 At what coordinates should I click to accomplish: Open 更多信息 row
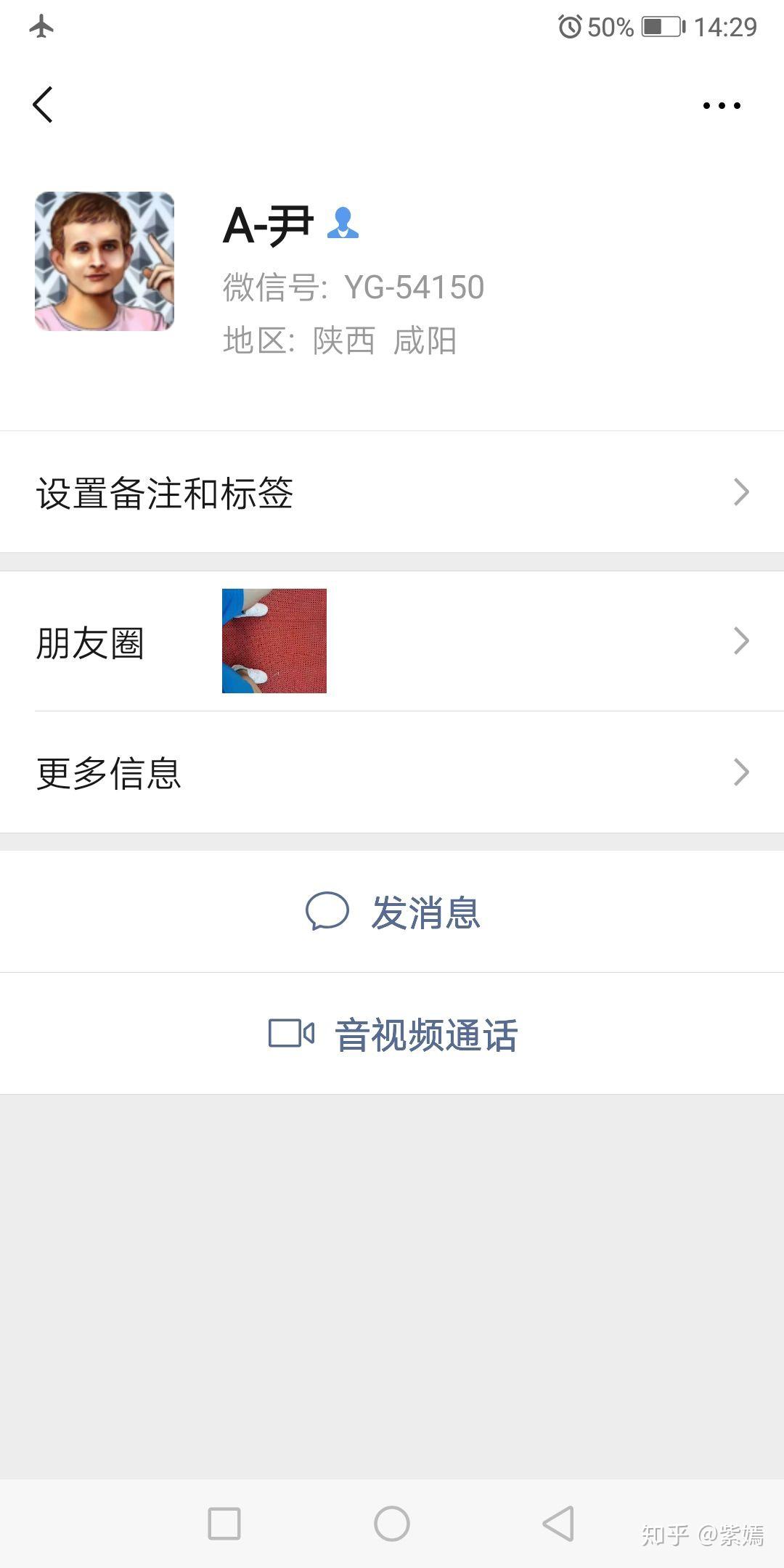[x=392, y=772]
